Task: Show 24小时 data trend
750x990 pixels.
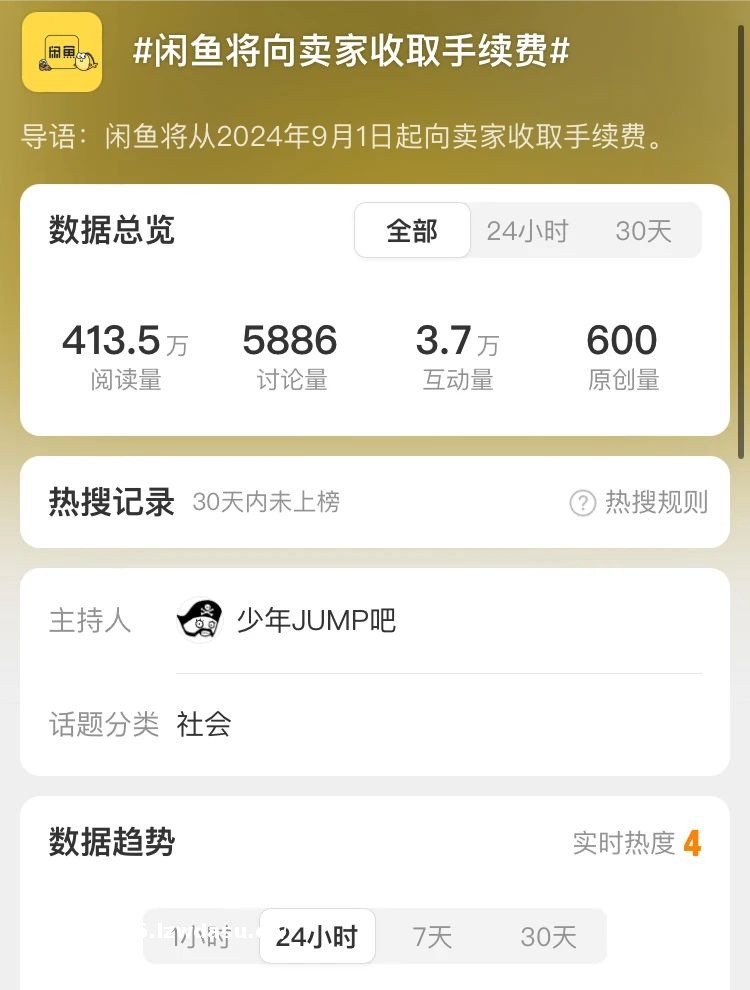Action: coord(317,936)
